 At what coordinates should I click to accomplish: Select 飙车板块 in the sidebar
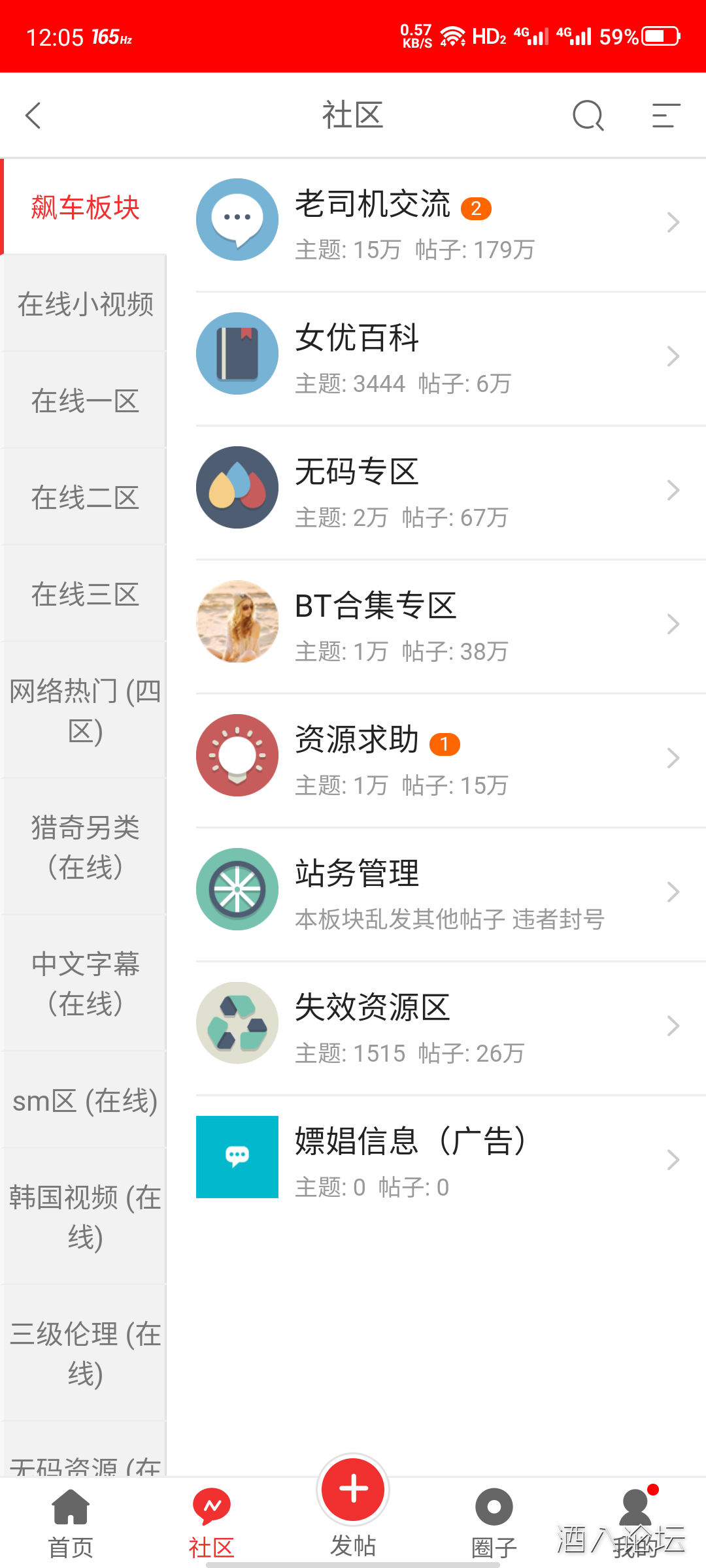(x=85, y=208)
